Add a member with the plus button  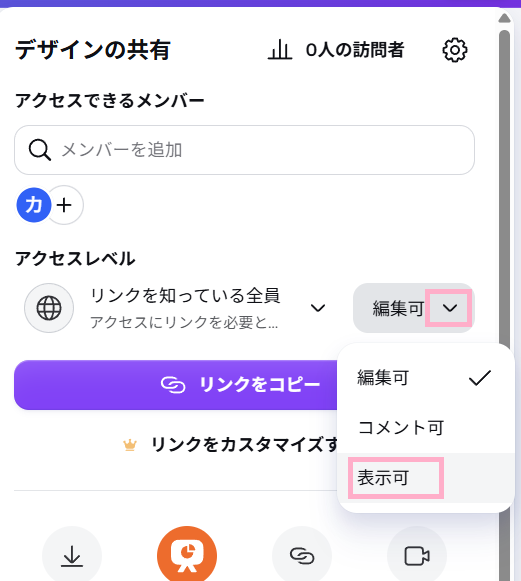point(64,205)
